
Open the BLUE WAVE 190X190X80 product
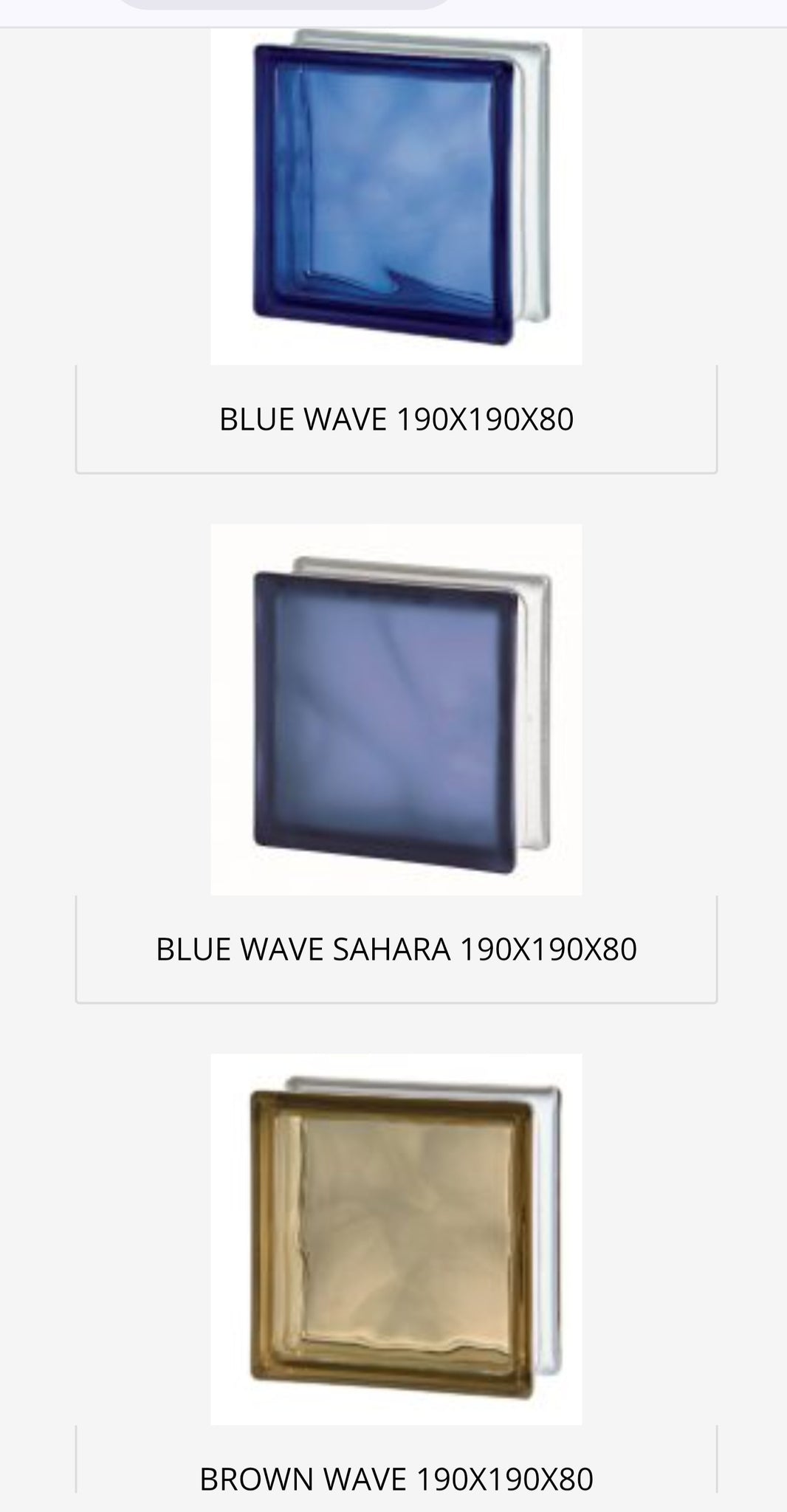click(x=396, y=419)
